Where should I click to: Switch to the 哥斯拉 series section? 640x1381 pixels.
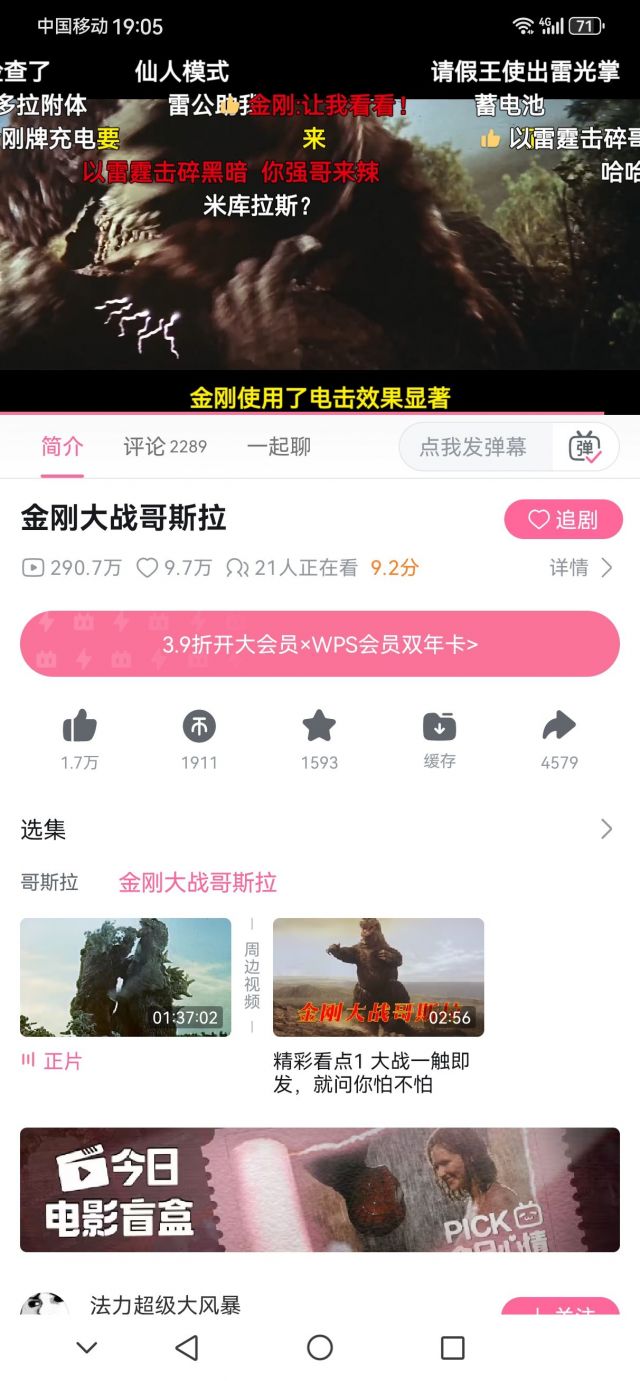(49, 883)
